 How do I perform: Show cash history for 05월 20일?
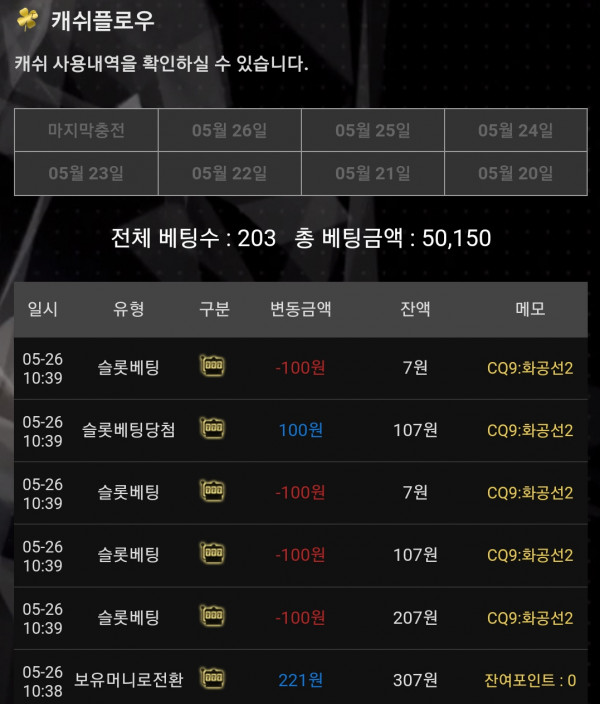515,173
